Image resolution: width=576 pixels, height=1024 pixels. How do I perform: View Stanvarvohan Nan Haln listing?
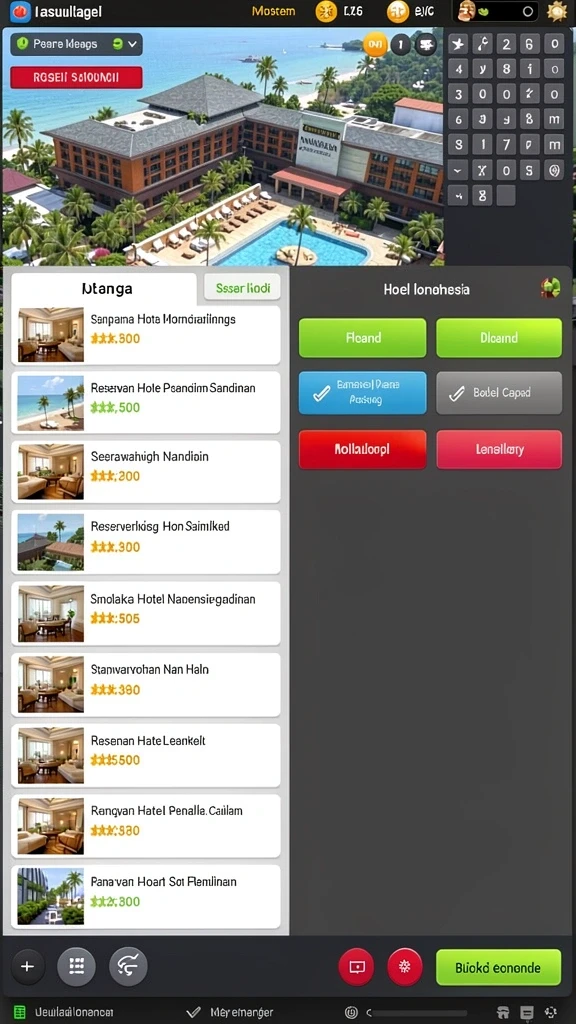(x=146, y=684)
